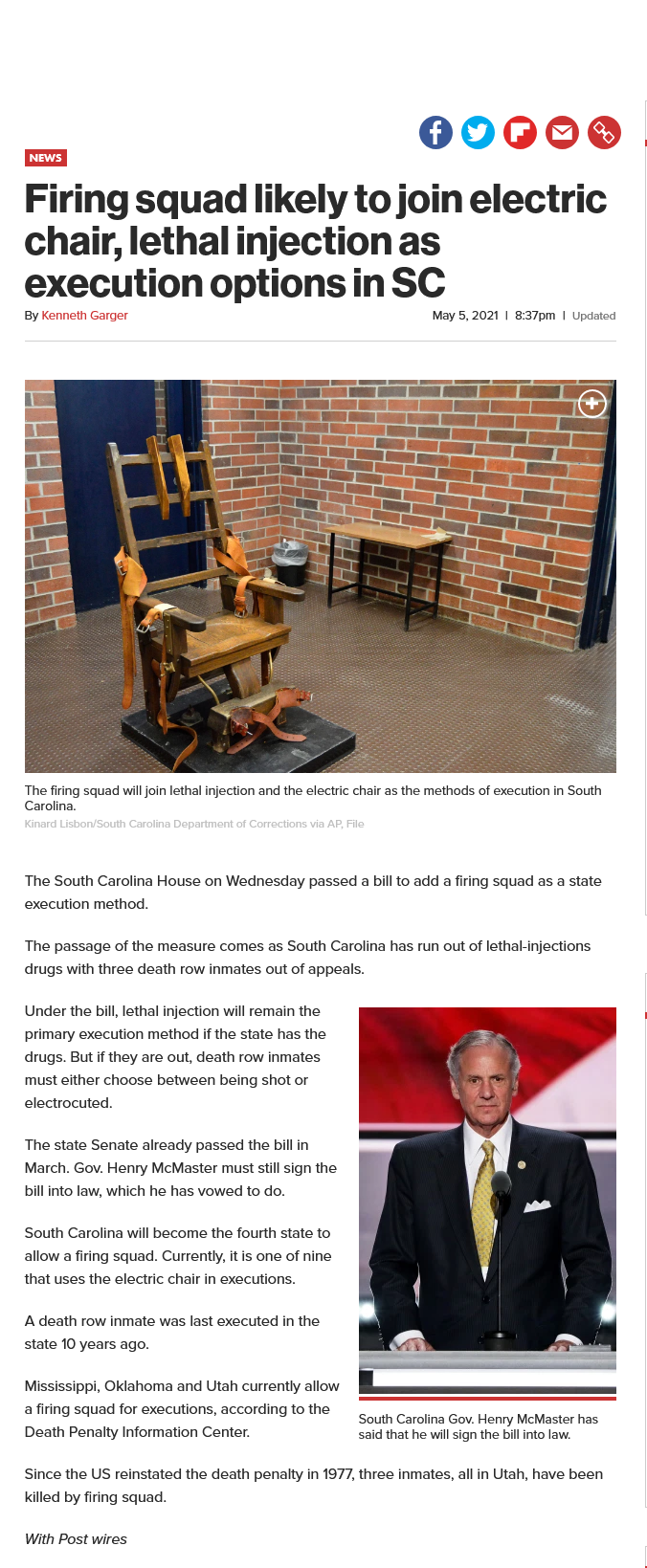Share article on Twitter
This screenshot has height=1568, width=647.
click(x=478, y=132)
